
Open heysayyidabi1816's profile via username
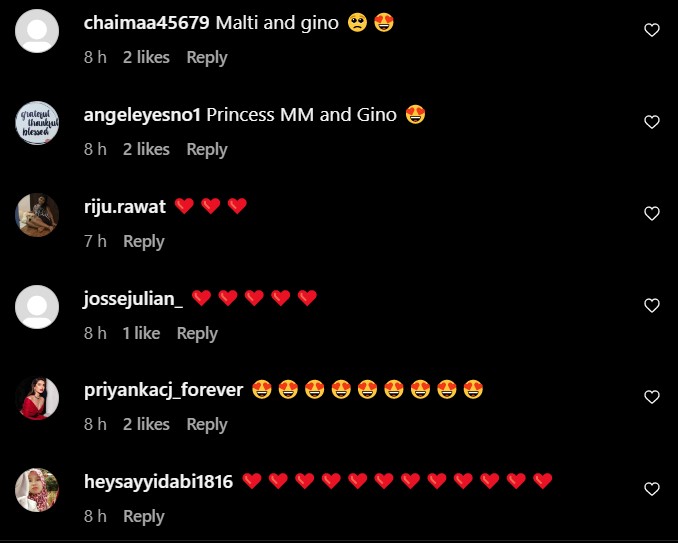coord(159,482)
